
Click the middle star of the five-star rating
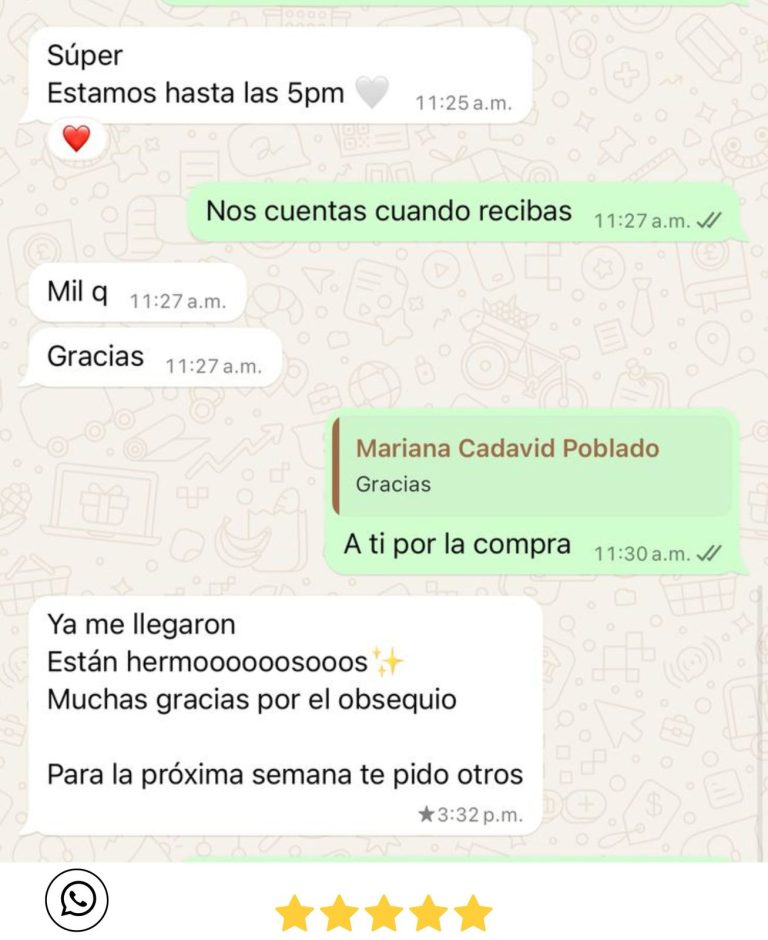pyautogui.click(x=382, y=911)
